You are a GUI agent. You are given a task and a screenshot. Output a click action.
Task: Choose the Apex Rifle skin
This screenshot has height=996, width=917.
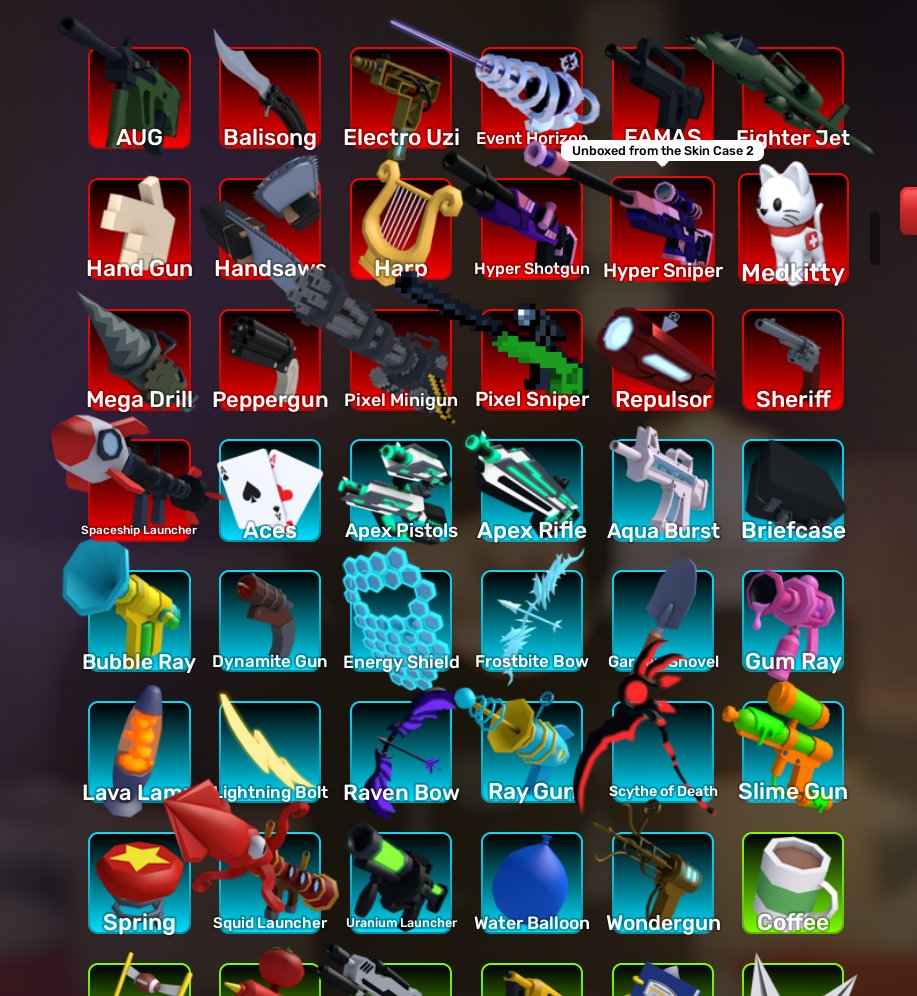(532, 490)
